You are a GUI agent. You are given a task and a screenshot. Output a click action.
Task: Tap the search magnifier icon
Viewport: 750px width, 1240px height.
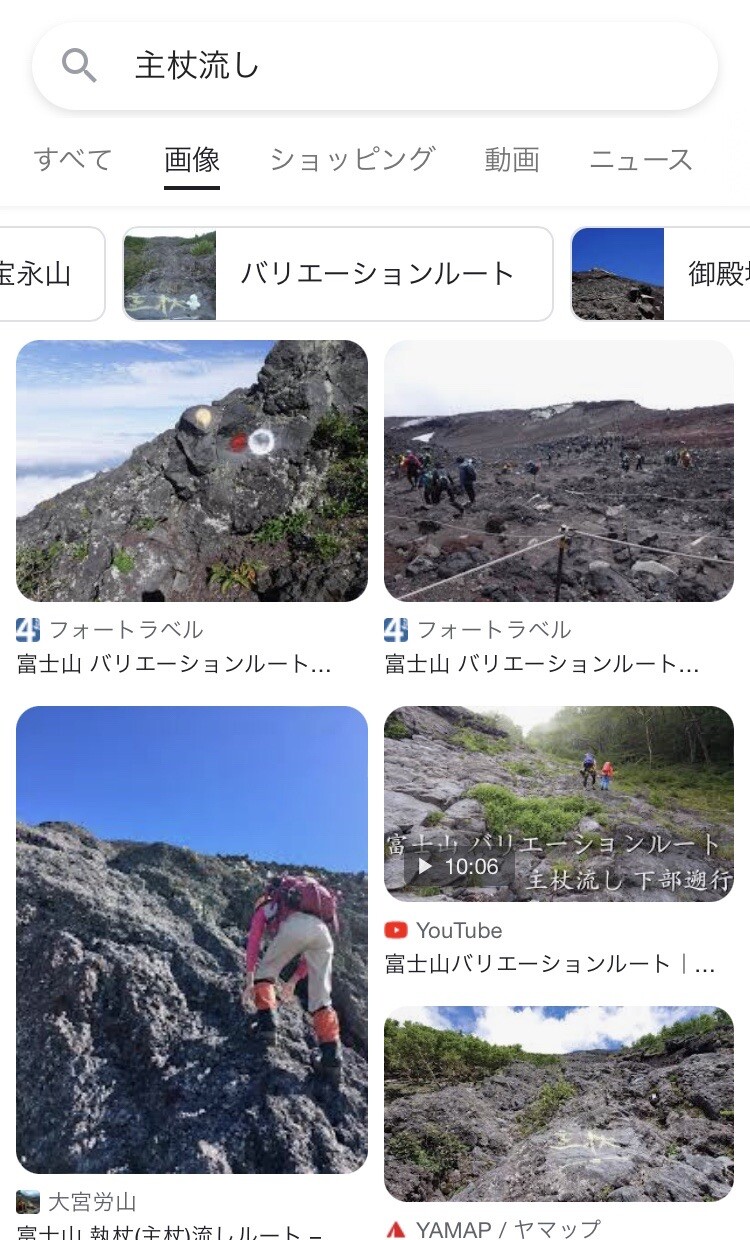[x=80, y=64]
